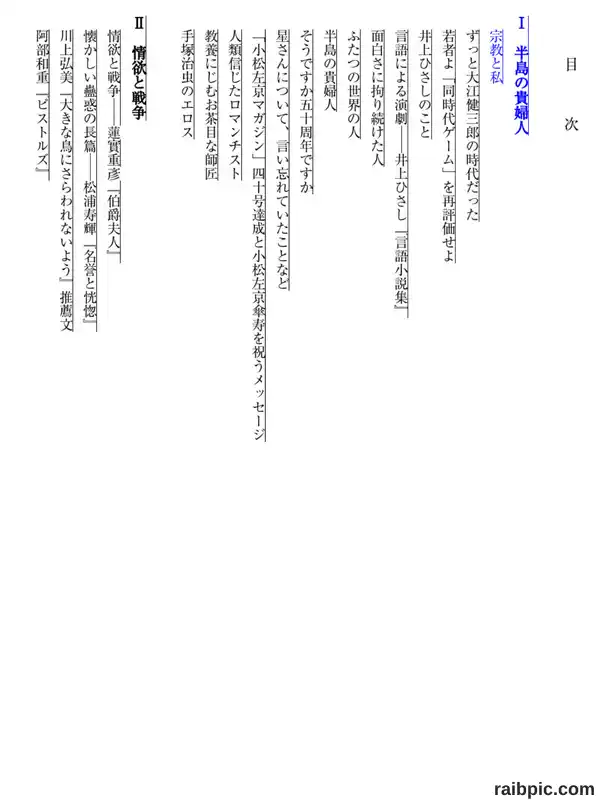This screenshot has width=600, height=800.
Task: Go to そうですか五十周年ですか
Action: click(x=306, y=112)
